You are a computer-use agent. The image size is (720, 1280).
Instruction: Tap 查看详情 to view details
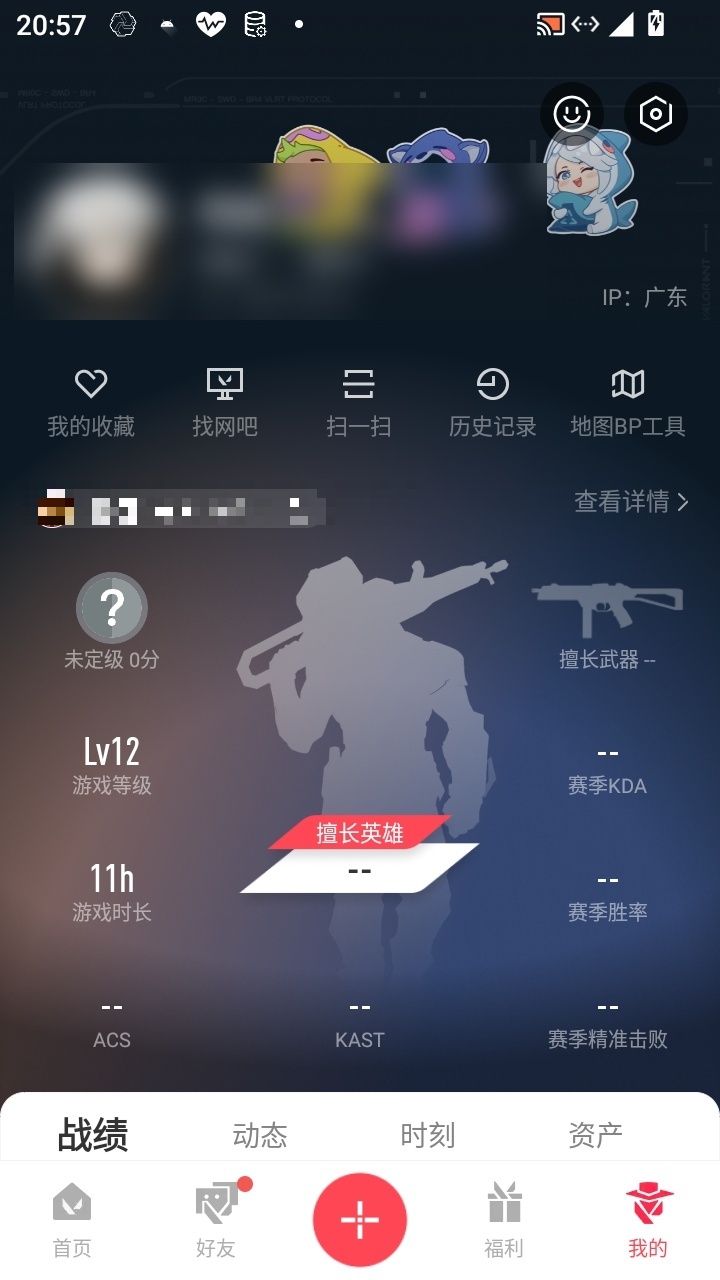coord(632,501)
